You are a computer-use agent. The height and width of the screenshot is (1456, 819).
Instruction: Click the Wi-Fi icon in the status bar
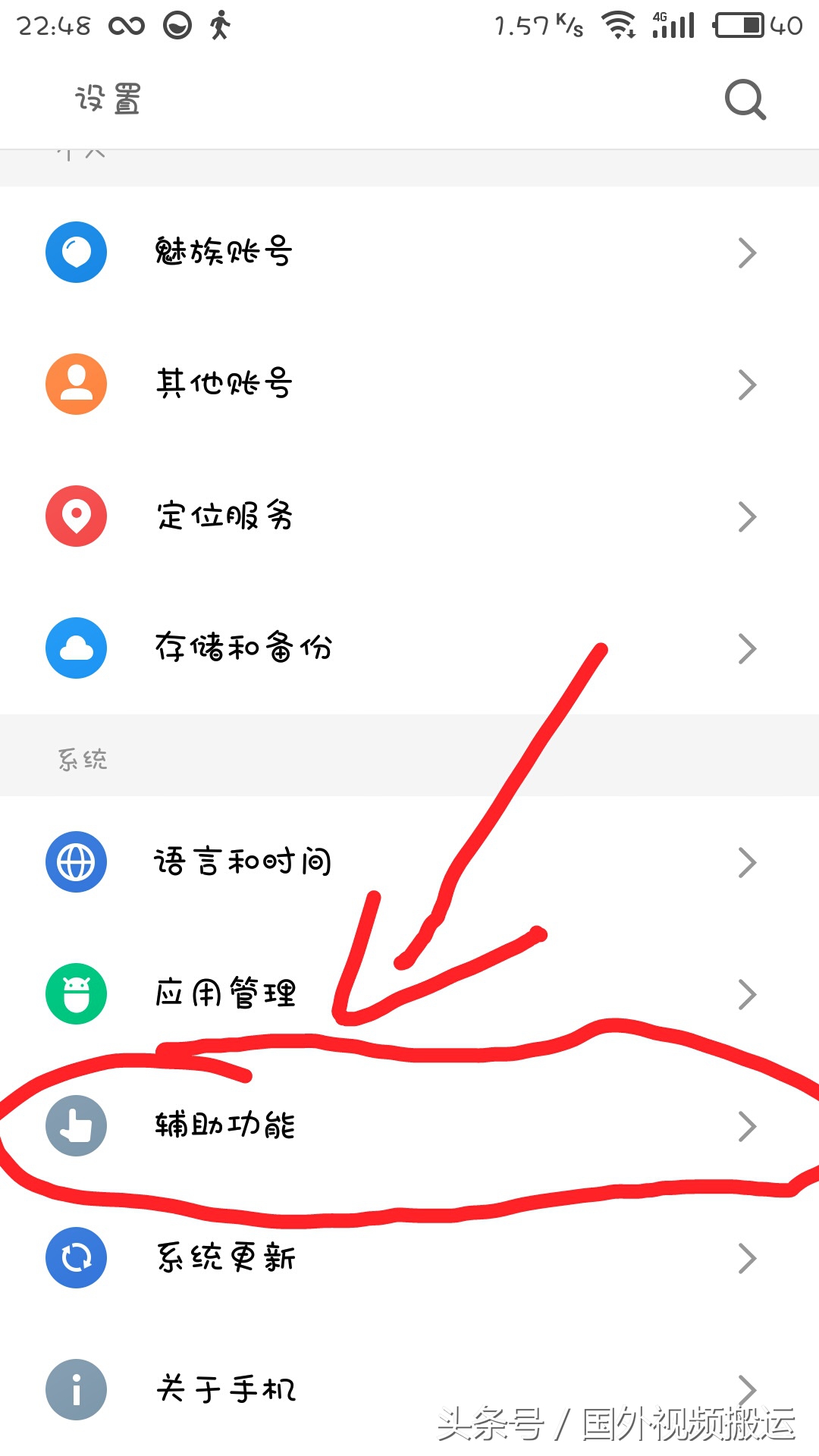[618, 25]
